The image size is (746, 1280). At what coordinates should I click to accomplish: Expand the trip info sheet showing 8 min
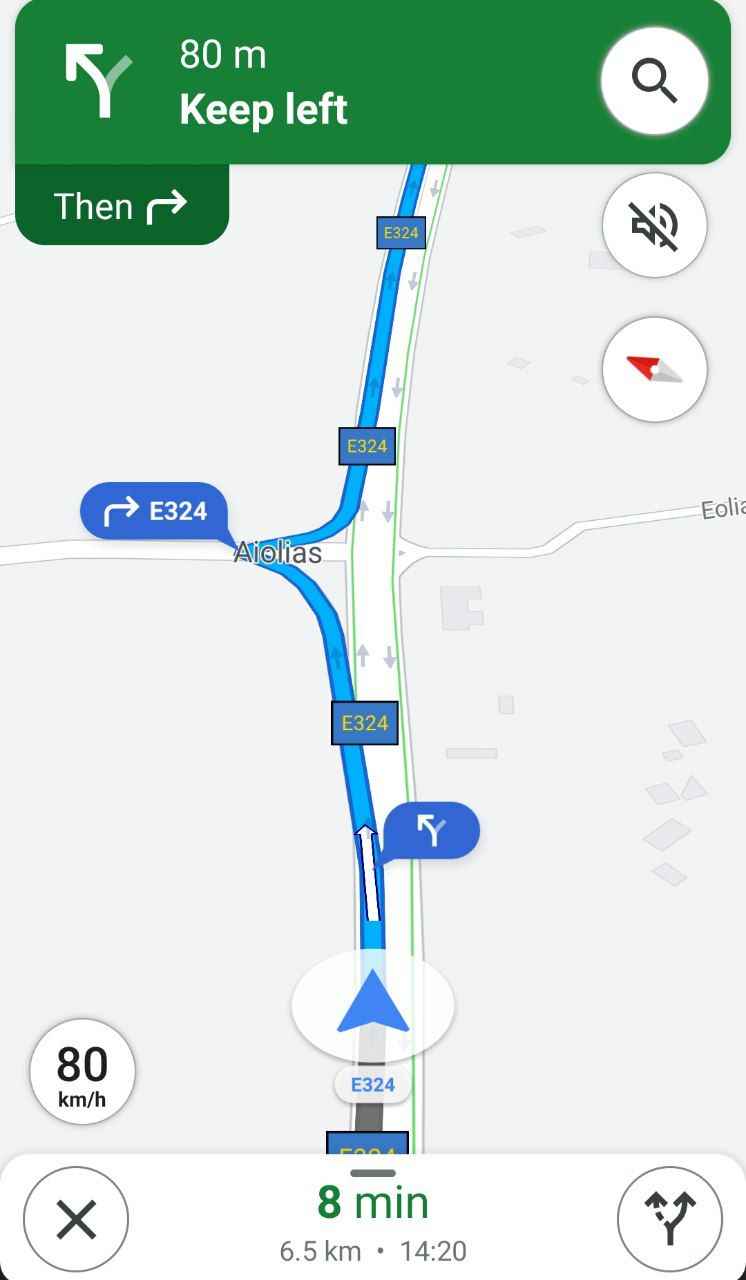tap(373, 1217)
